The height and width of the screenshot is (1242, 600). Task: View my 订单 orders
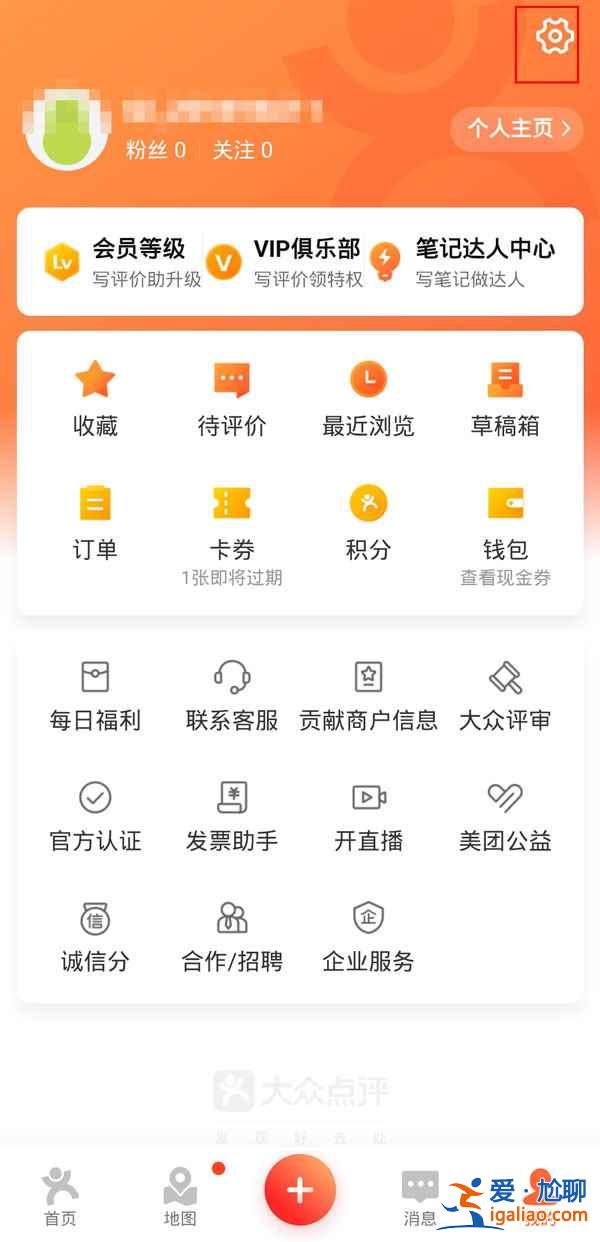tap(95, 524)
